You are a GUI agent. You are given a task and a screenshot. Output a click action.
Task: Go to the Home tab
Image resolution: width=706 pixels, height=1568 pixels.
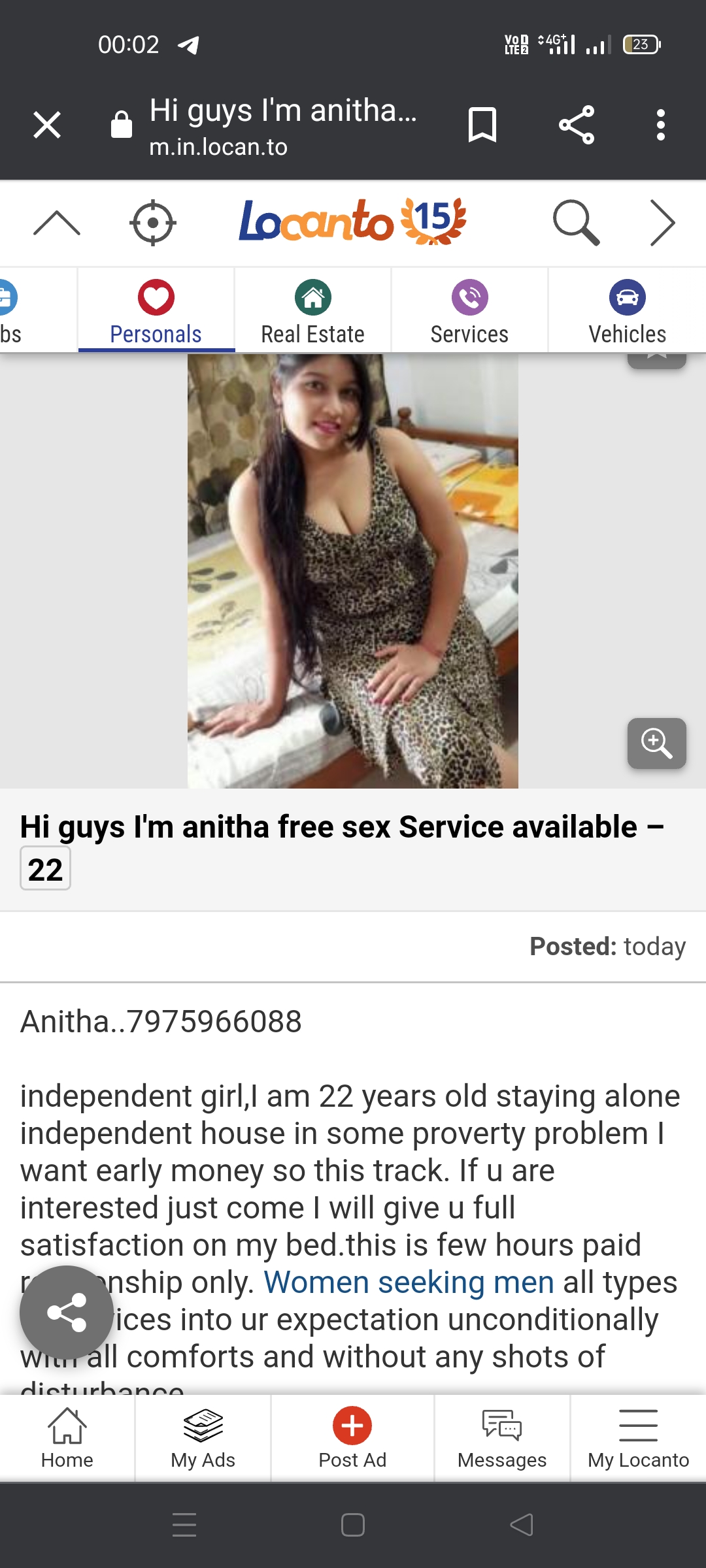click(67, 1438)
